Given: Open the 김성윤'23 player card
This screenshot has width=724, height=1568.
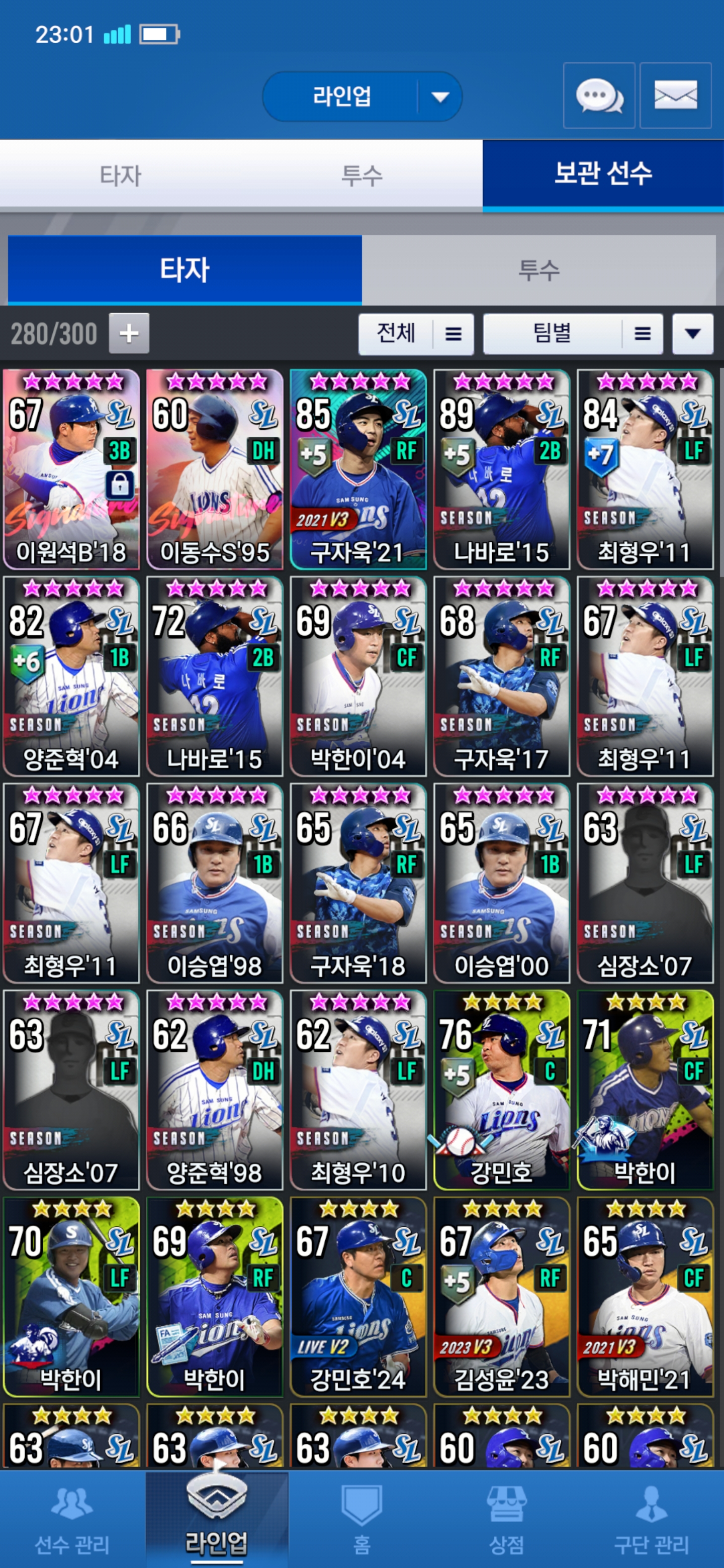Looking at the screenshot, I should click(x=501, y=1297).
